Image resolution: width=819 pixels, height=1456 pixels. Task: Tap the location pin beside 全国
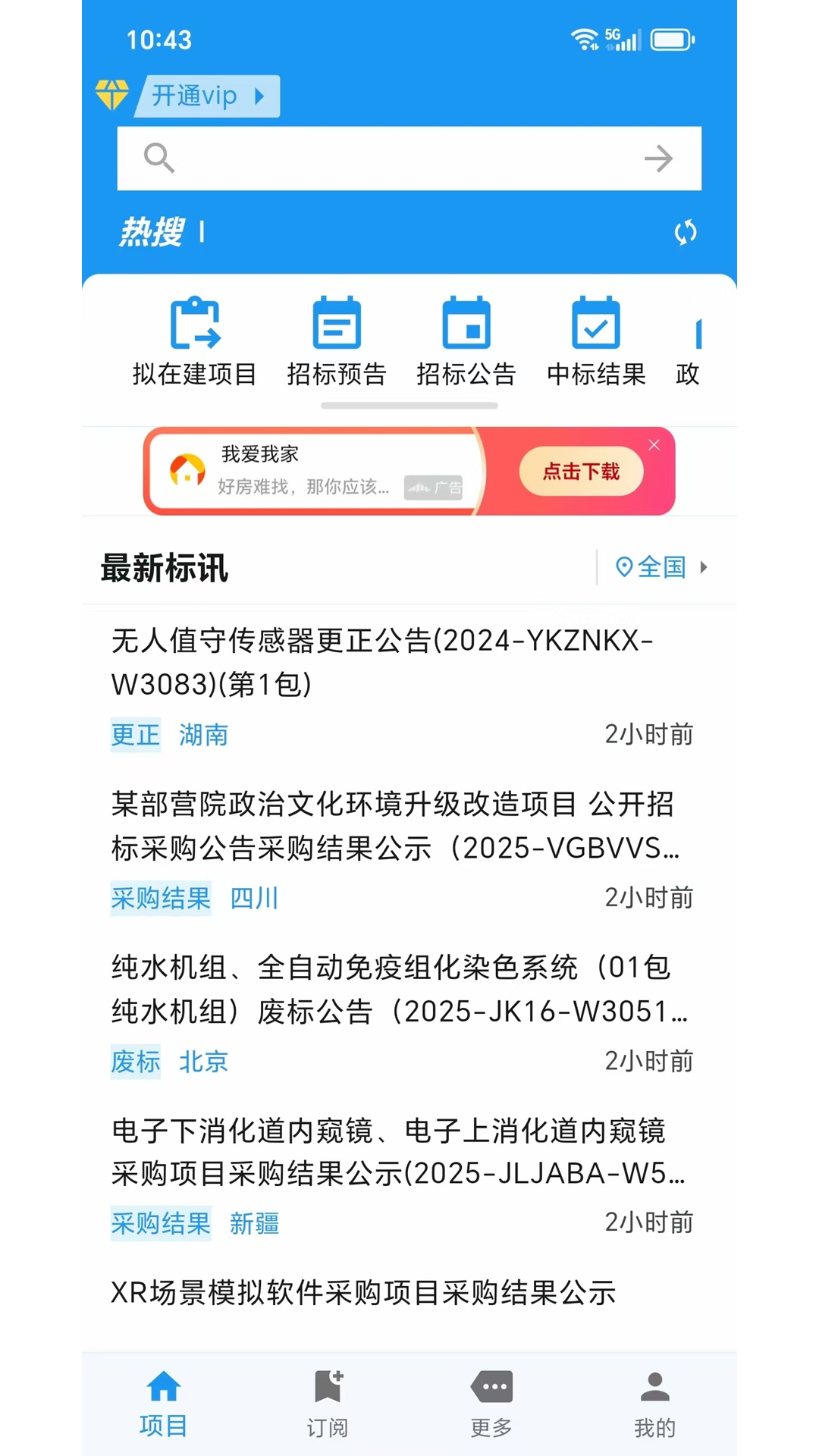pos(623,566)
